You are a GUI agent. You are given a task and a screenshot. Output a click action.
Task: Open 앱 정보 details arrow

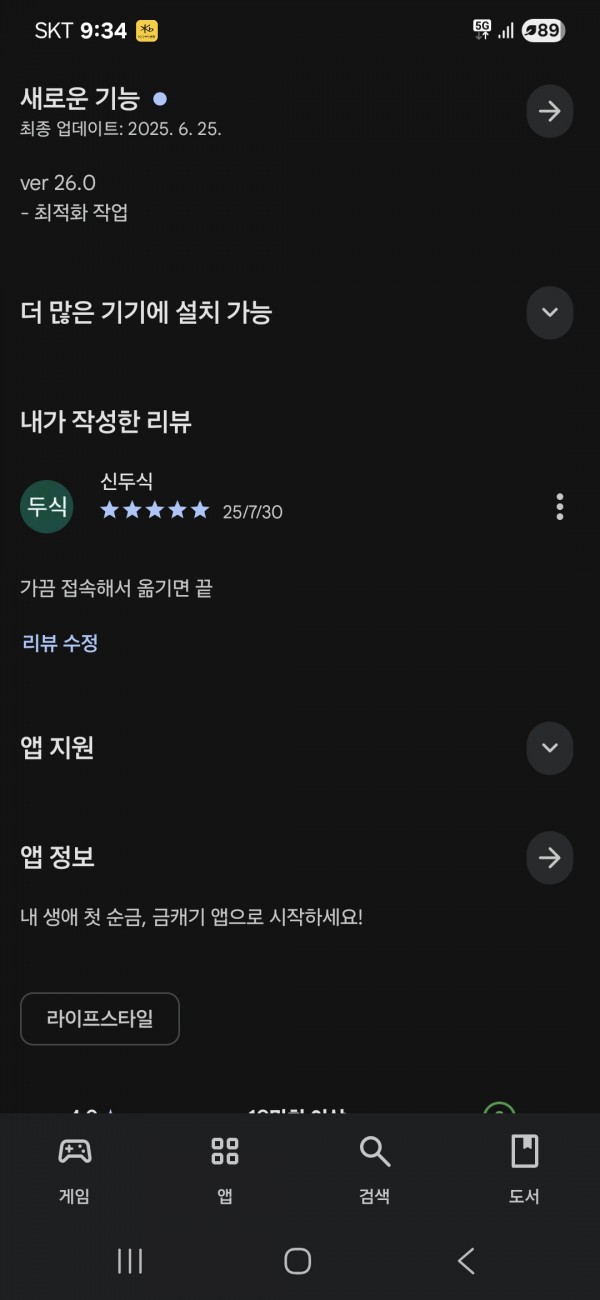[550, 858]
